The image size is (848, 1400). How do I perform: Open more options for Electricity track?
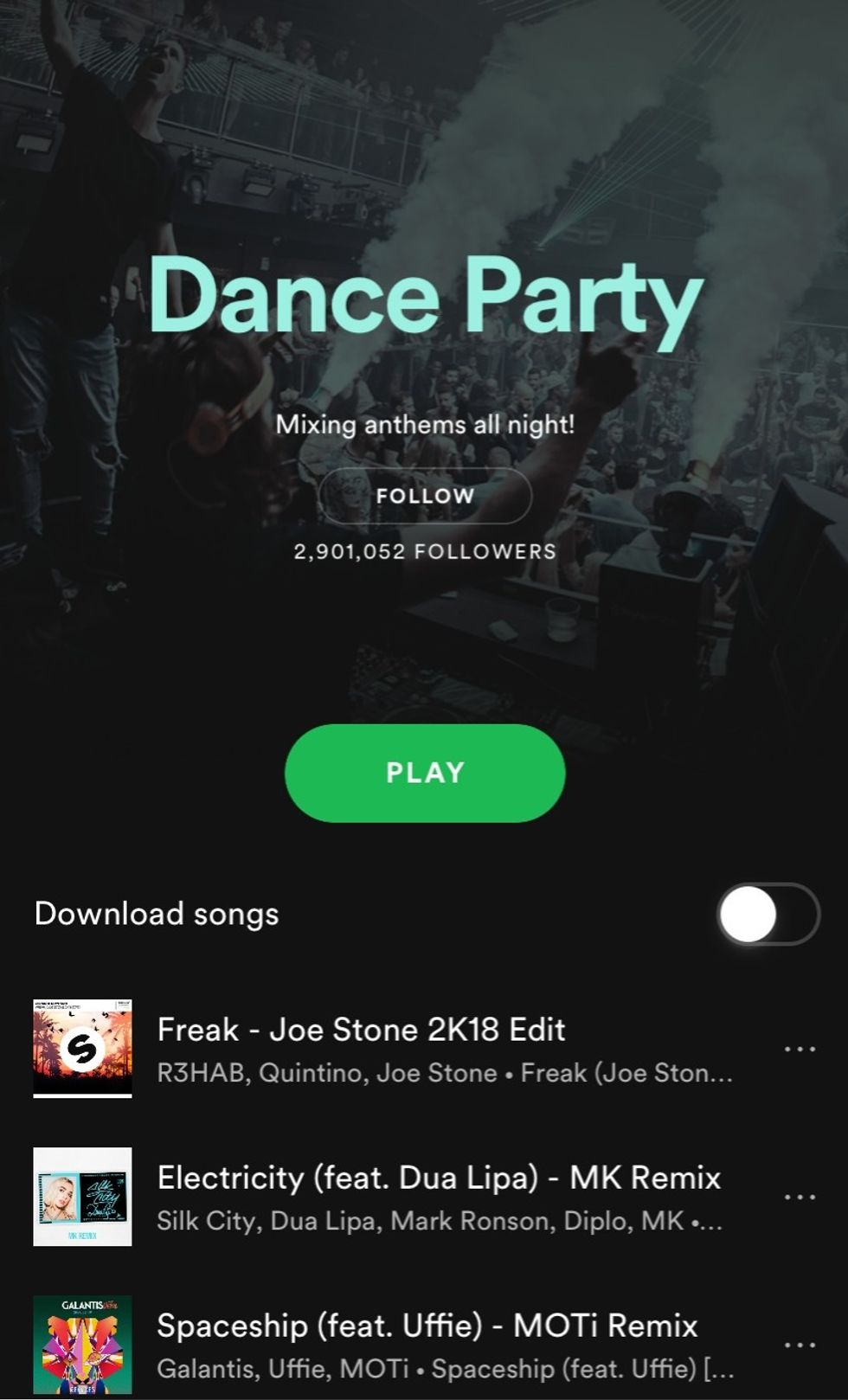(799, 1197)
